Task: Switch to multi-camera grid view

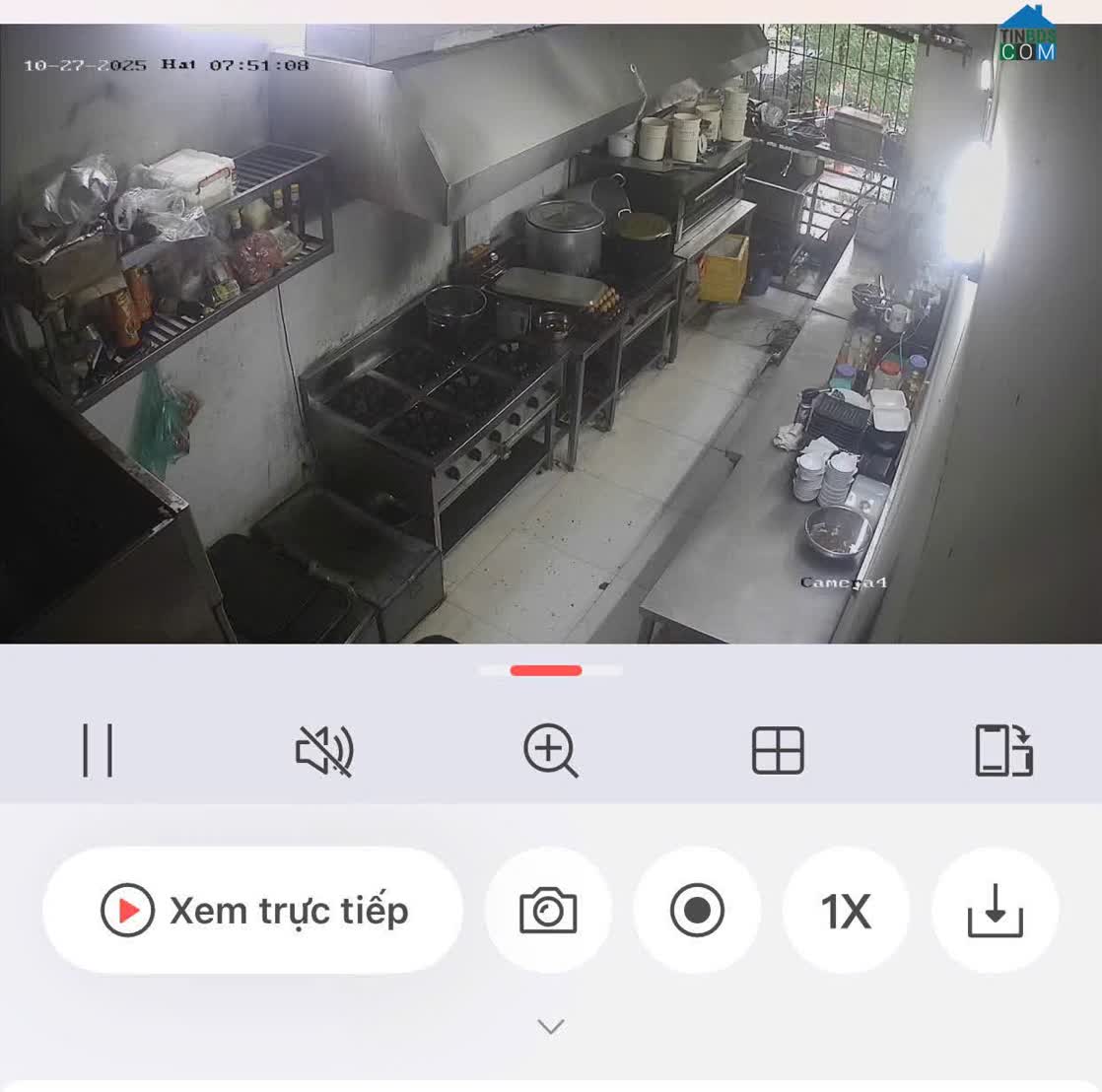Action: [x=778, y=751]
